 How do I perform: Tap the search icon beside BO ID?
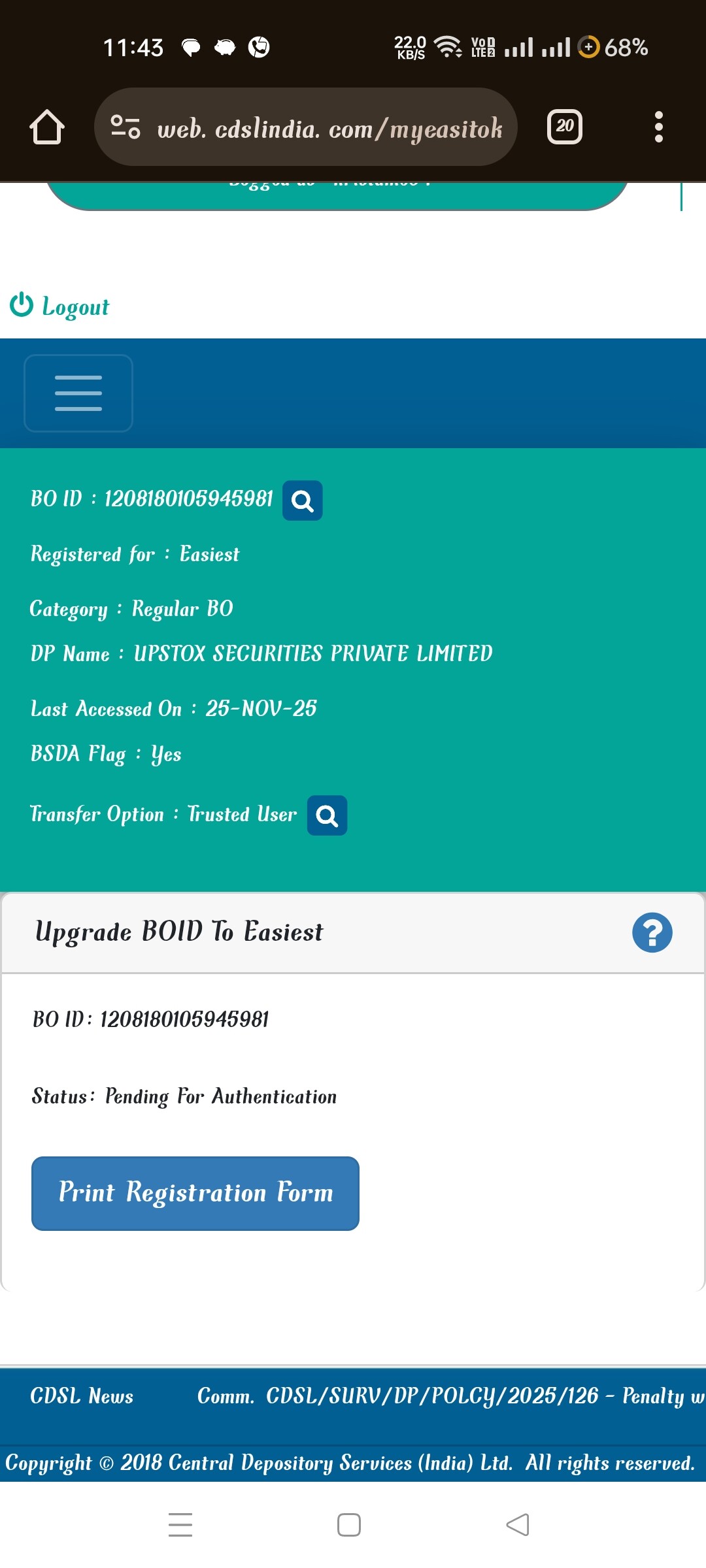click(x=302, y=500)
